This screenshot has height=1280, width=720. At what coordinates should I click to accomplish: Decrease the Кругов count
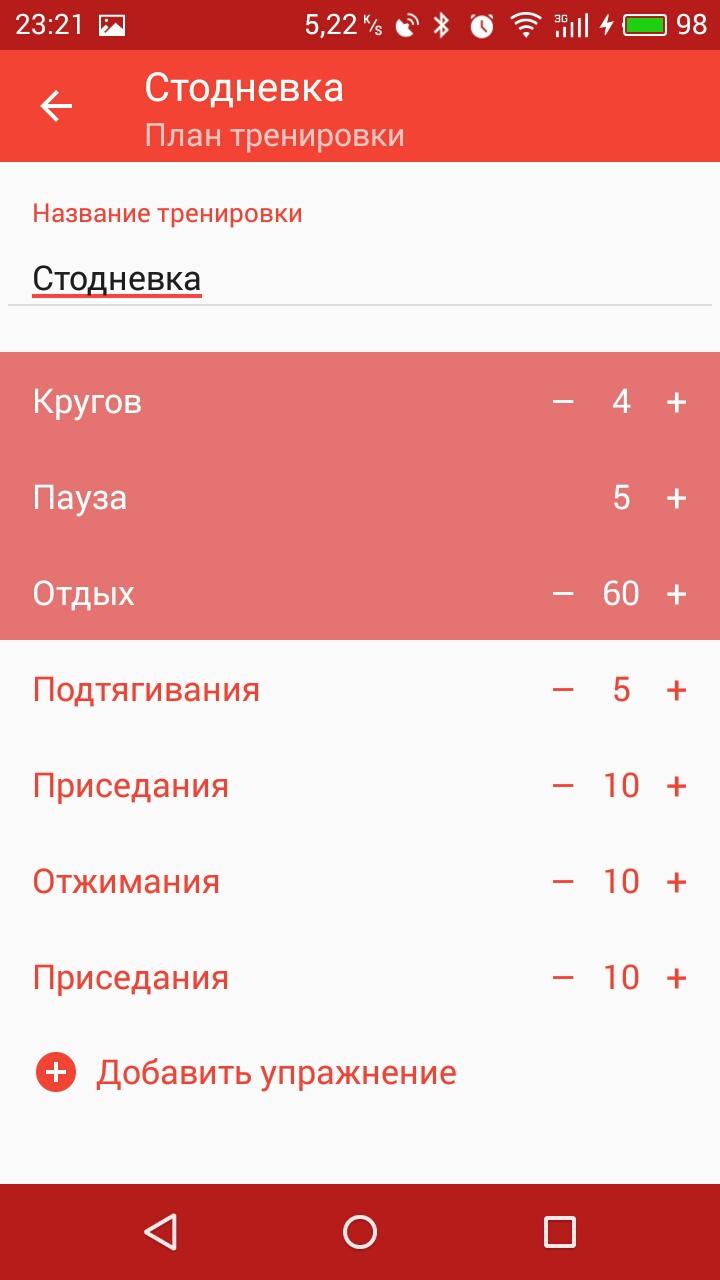(x=563, y=402)
